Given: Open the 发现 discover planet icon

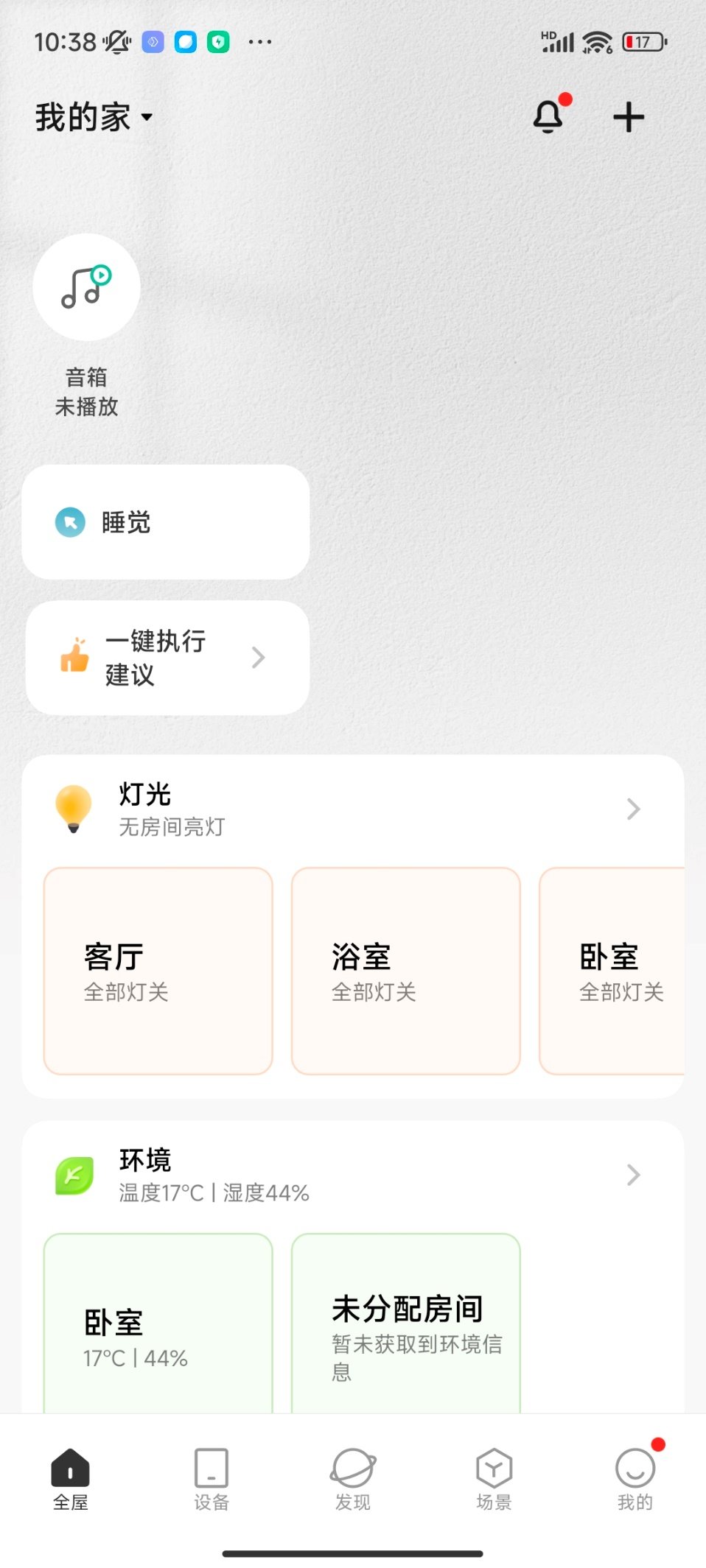Looking at the screenshot, I should [354, 1477].
